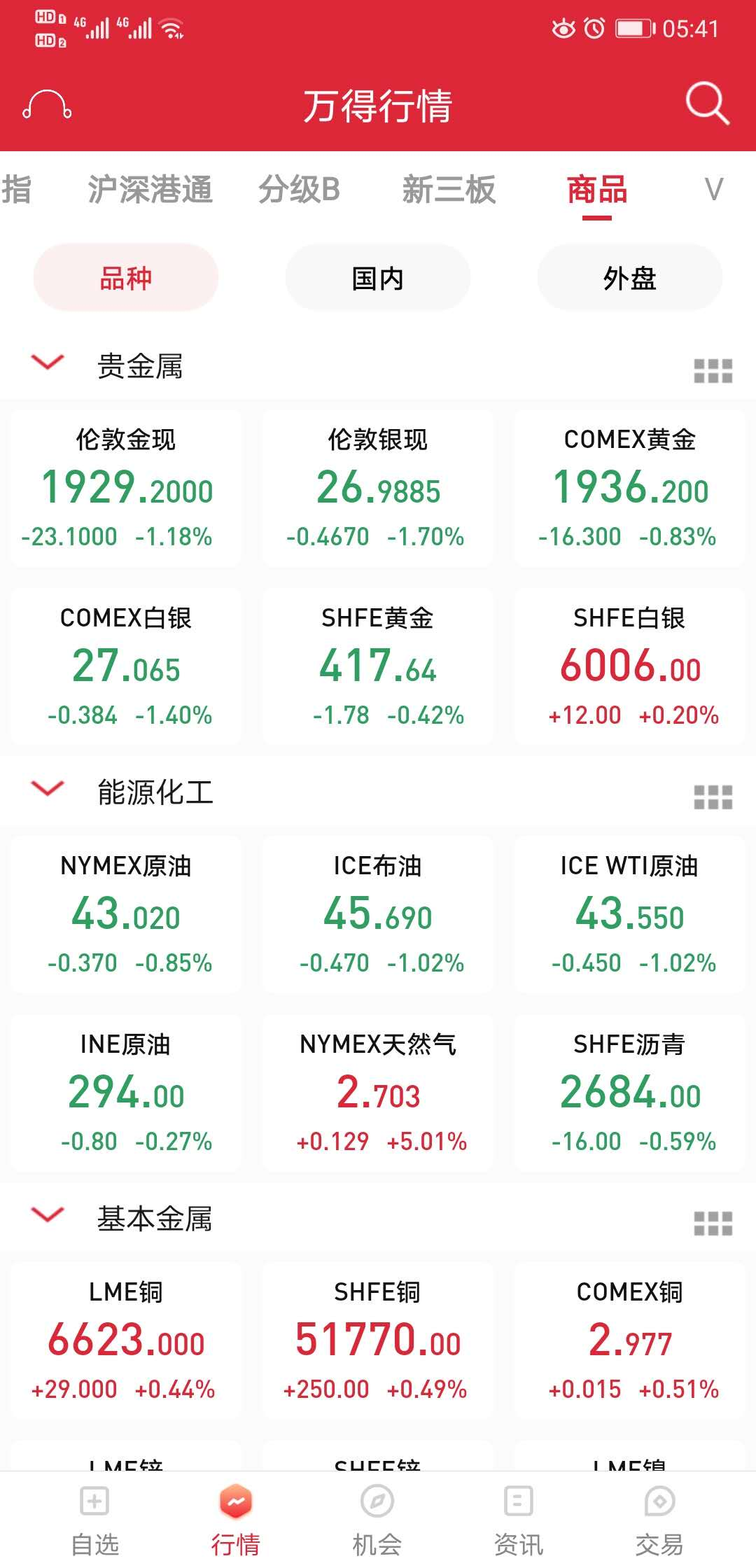The width and height of the screenshot is (756, 1568).
Task: Expand the tab list dropdown arrow
Action: [714, 190]
